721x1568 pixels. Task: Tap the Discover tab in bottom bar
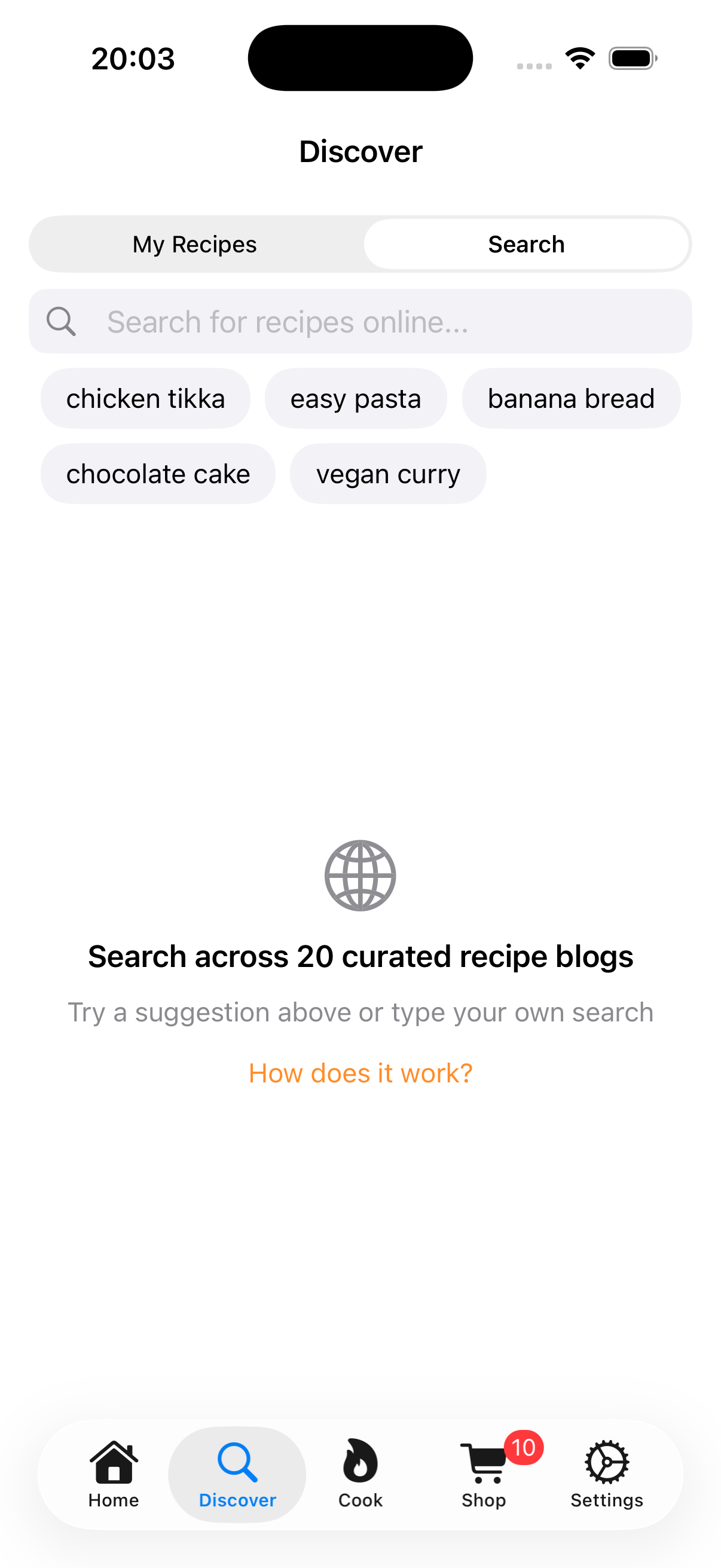tap(237, 1474)
